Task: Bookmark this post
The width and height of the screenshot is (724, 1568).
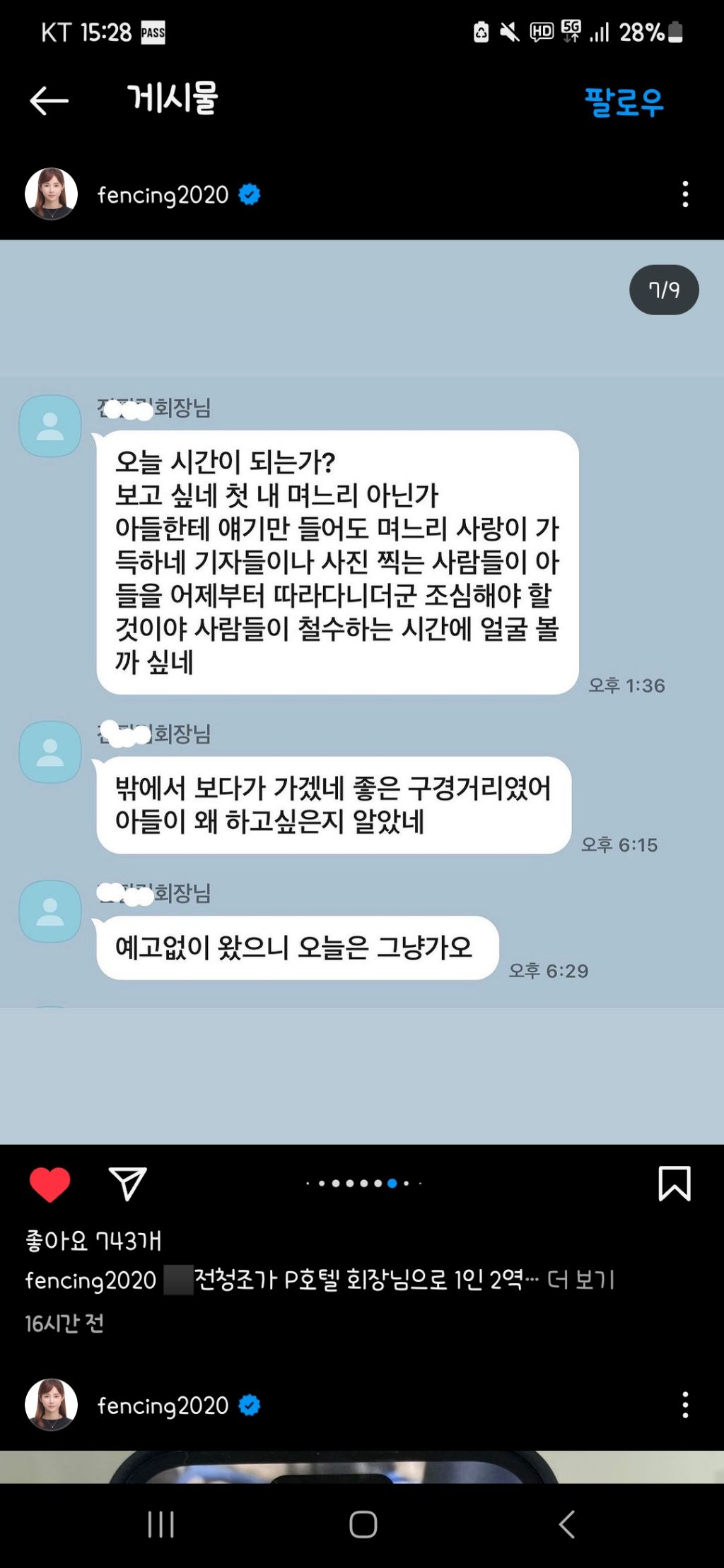Action: click(x=674, y=1184)
